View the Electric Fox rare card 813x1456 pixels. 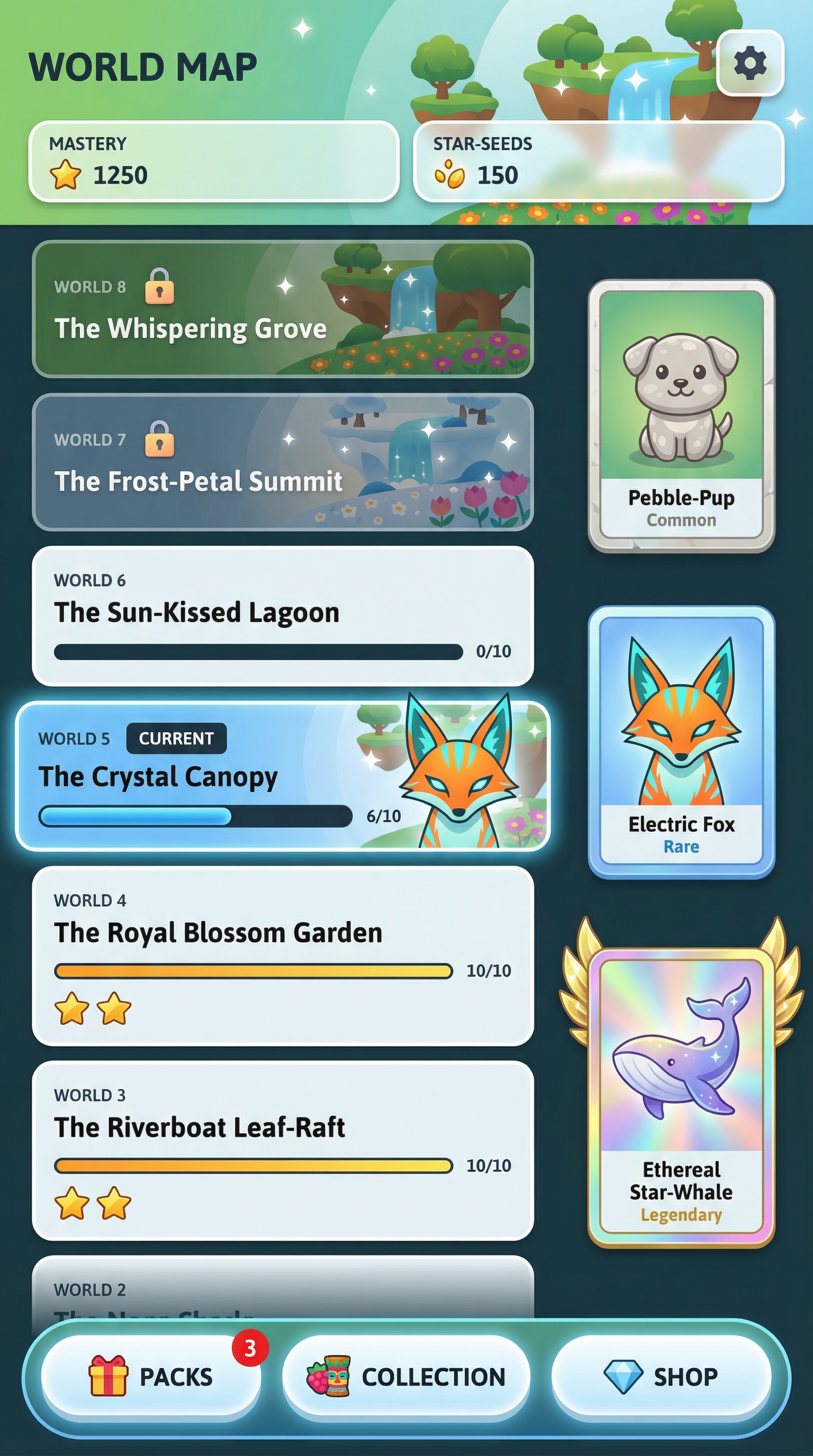pyautogui.click(x=681, y=742)
